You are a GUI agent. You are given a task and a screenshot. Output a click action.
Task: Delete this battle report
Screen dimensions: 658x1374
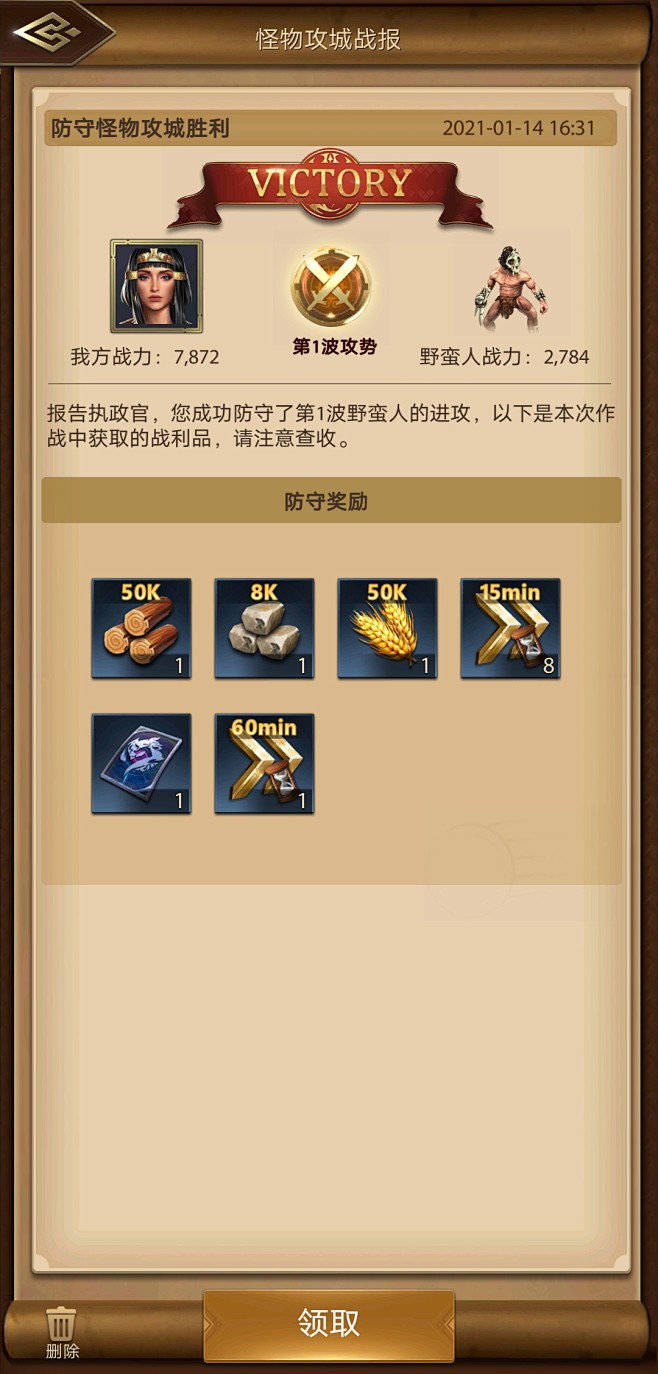click(62, 1332)
